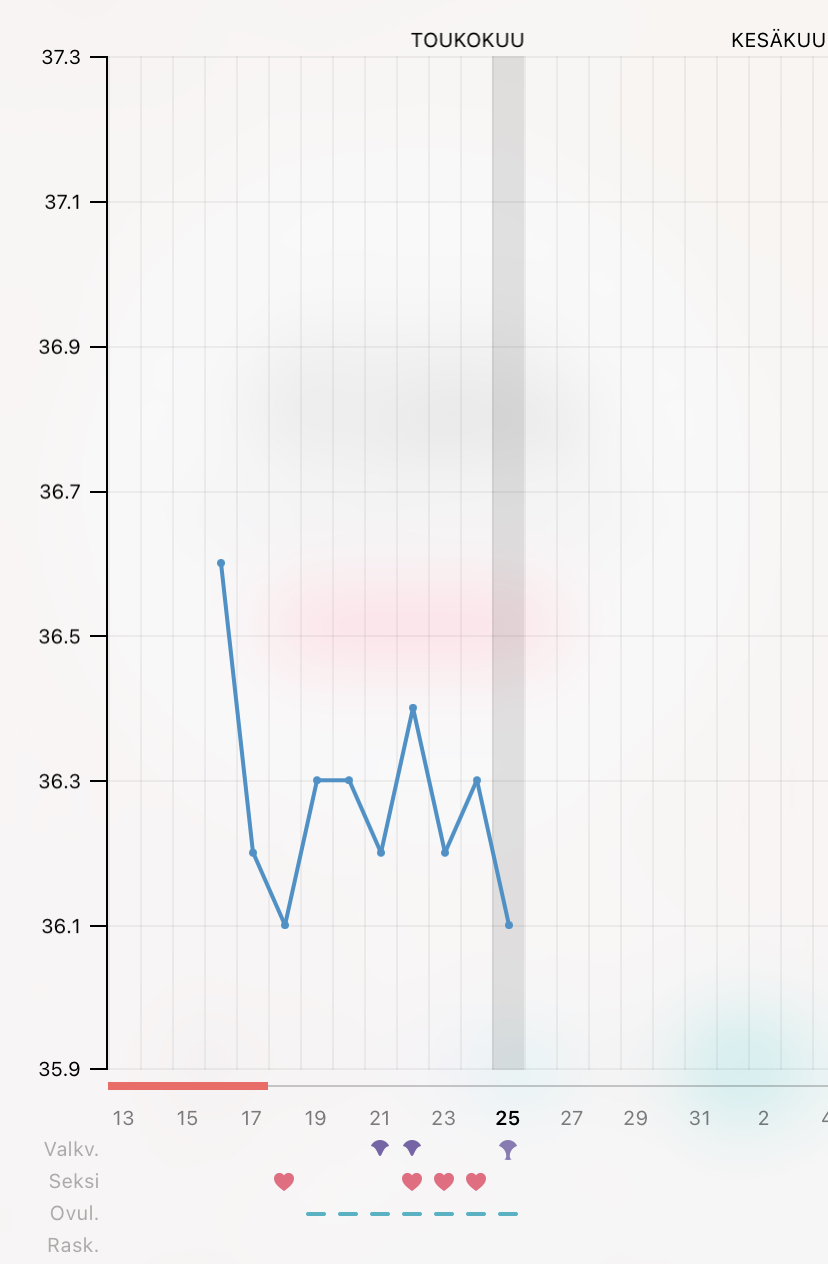Tap the temperature point on day 18
The width and height of the screenshot is (828, 1264).
point(285,925)
